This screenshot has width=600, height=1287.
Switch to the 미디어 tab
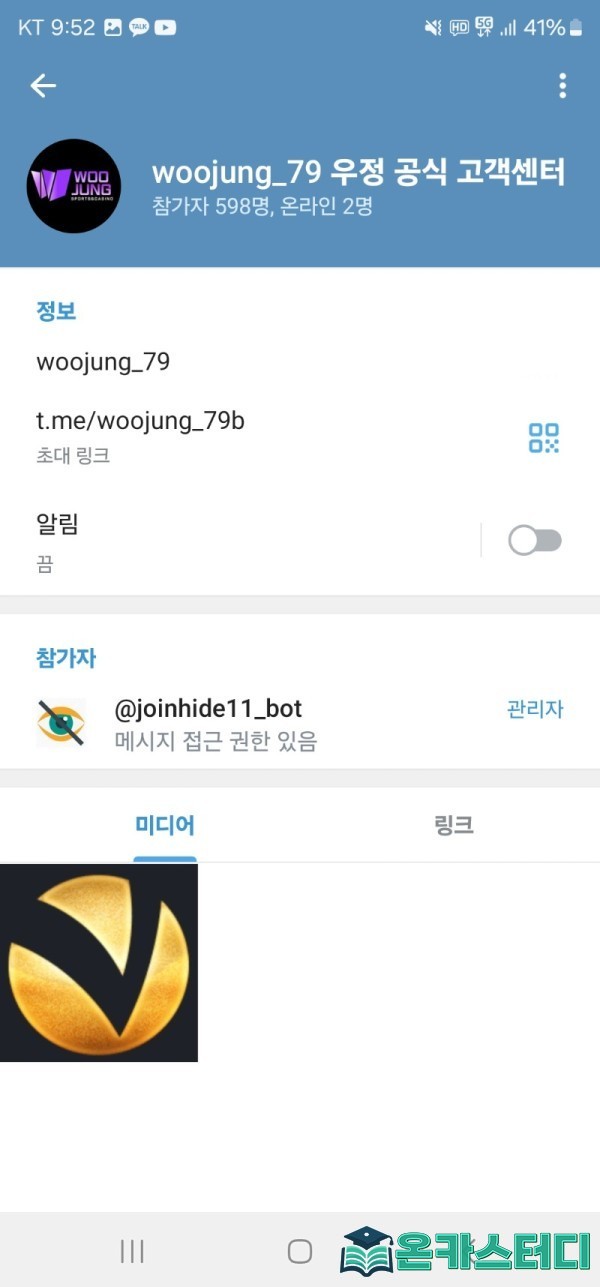click(165, 825)
